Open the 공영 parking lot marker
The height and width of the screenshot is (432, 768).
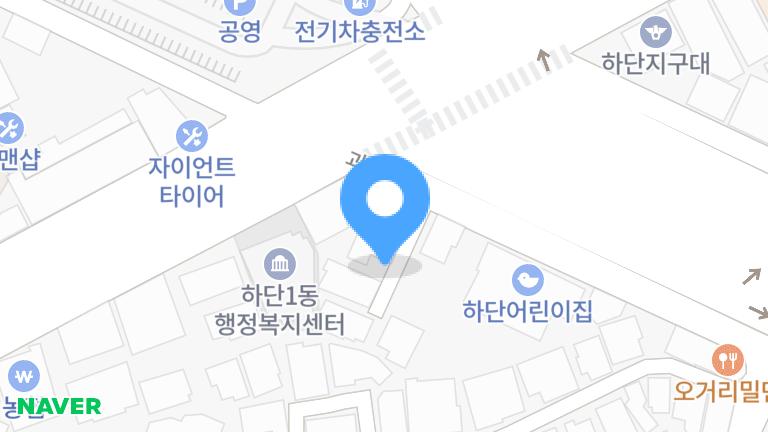238,8
